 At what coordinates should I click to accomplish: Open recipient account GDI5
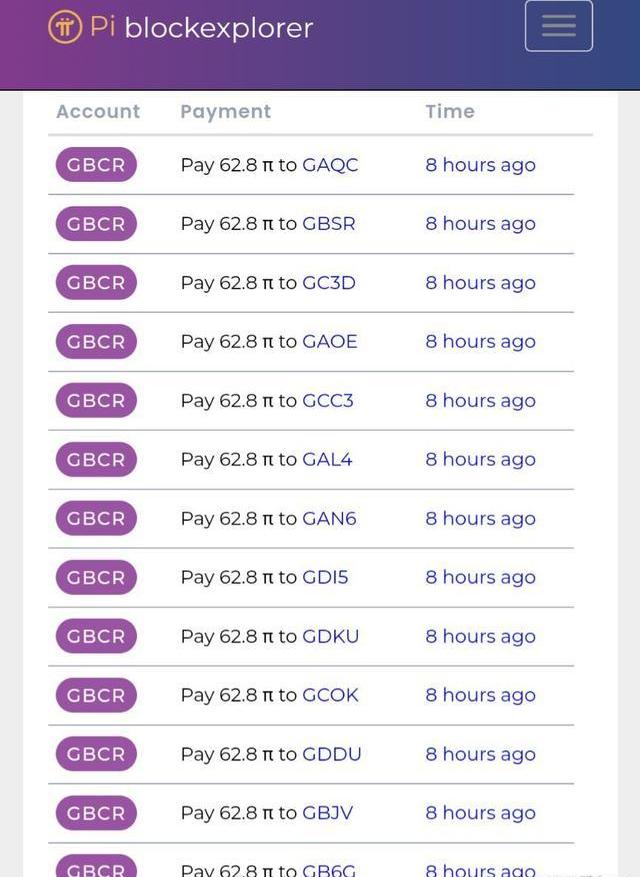(x=325, y=578)
